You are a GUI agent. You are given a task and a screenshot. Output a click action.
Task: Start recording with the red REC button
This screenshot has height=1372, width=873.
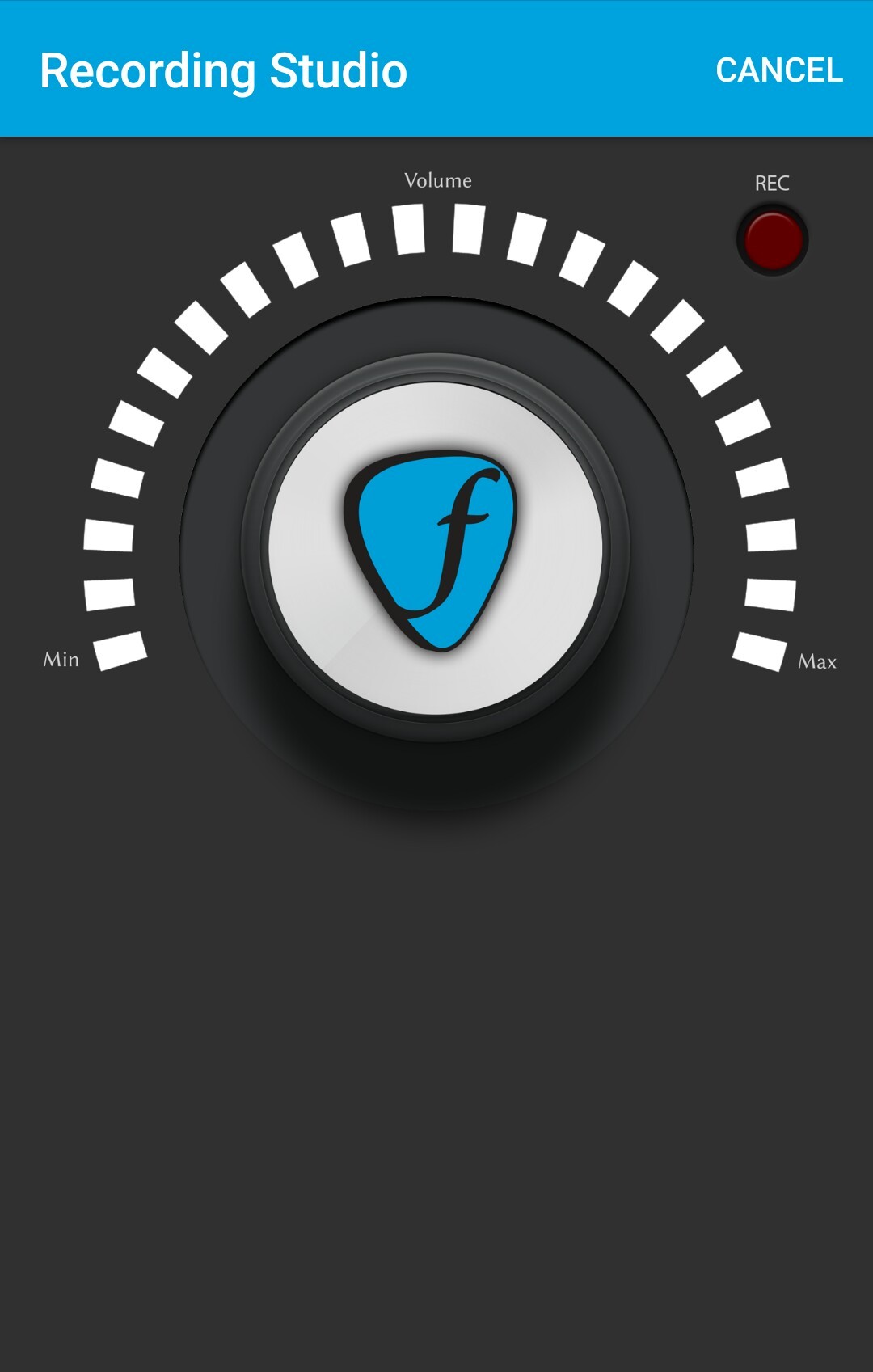coord(772,240)
